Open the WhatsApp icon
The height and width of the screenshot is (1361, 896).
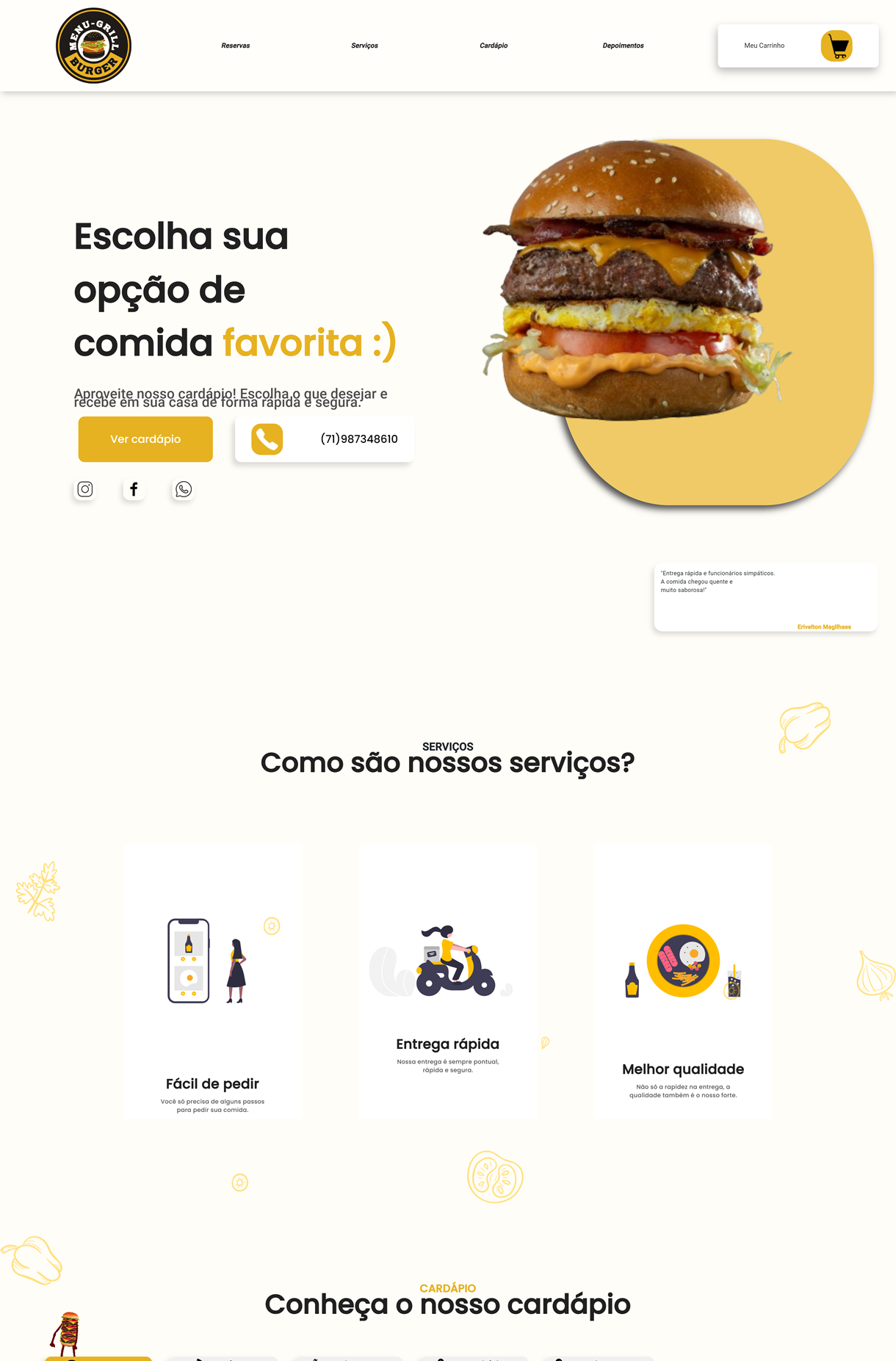(183, 489)
